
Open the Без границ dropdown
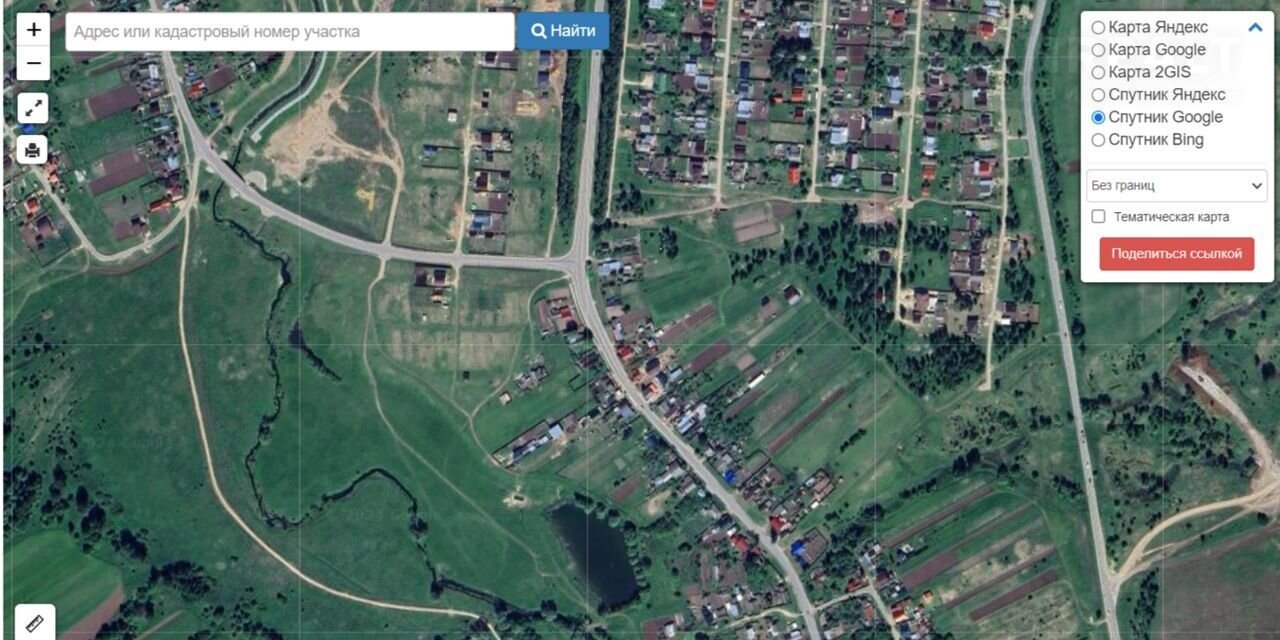1176,186
